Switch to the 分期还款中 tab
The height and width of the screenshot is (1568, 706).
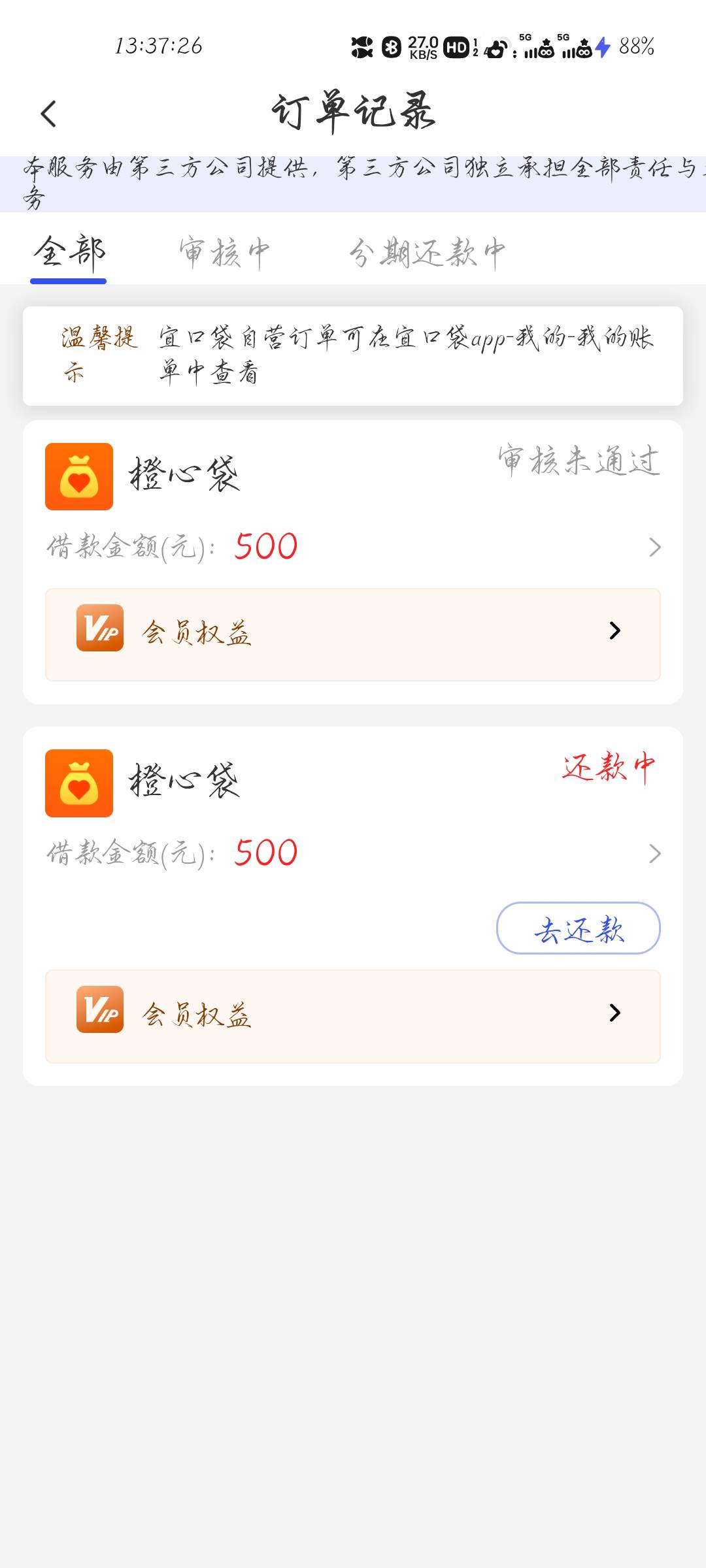(427, 253)
